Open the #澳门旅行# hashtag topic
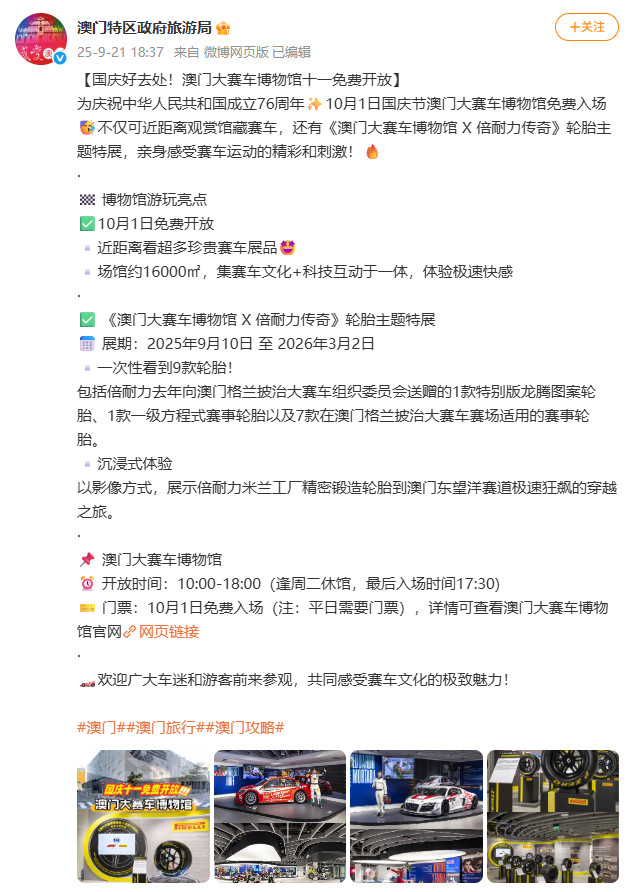This screenshot has height=892, width=635. click(x=161, y=727)
